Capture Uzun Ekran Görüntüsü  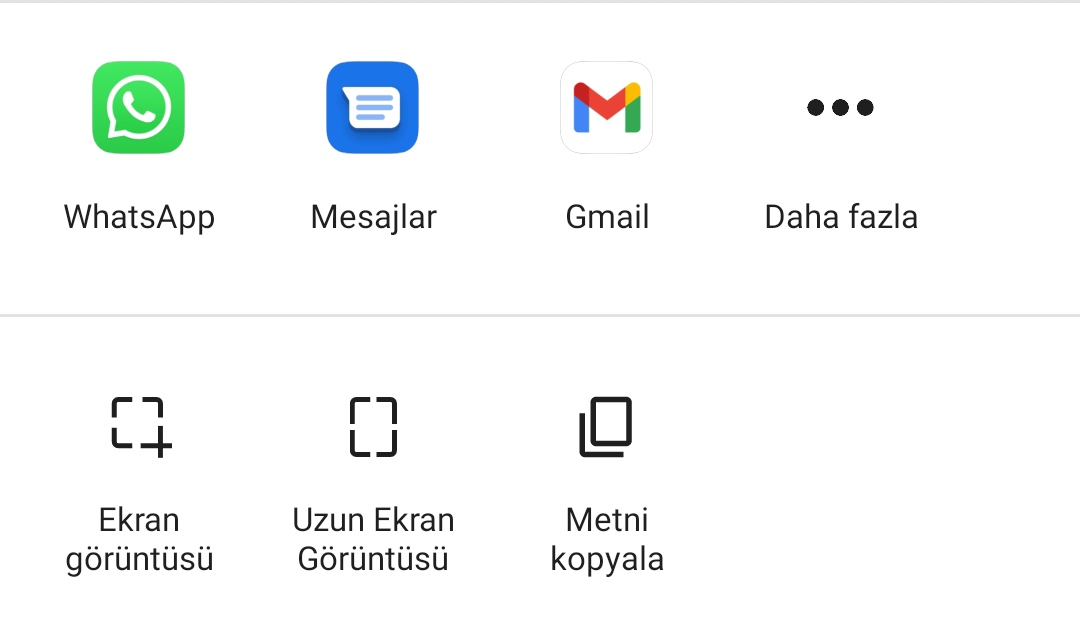click(x=373, y=427)
